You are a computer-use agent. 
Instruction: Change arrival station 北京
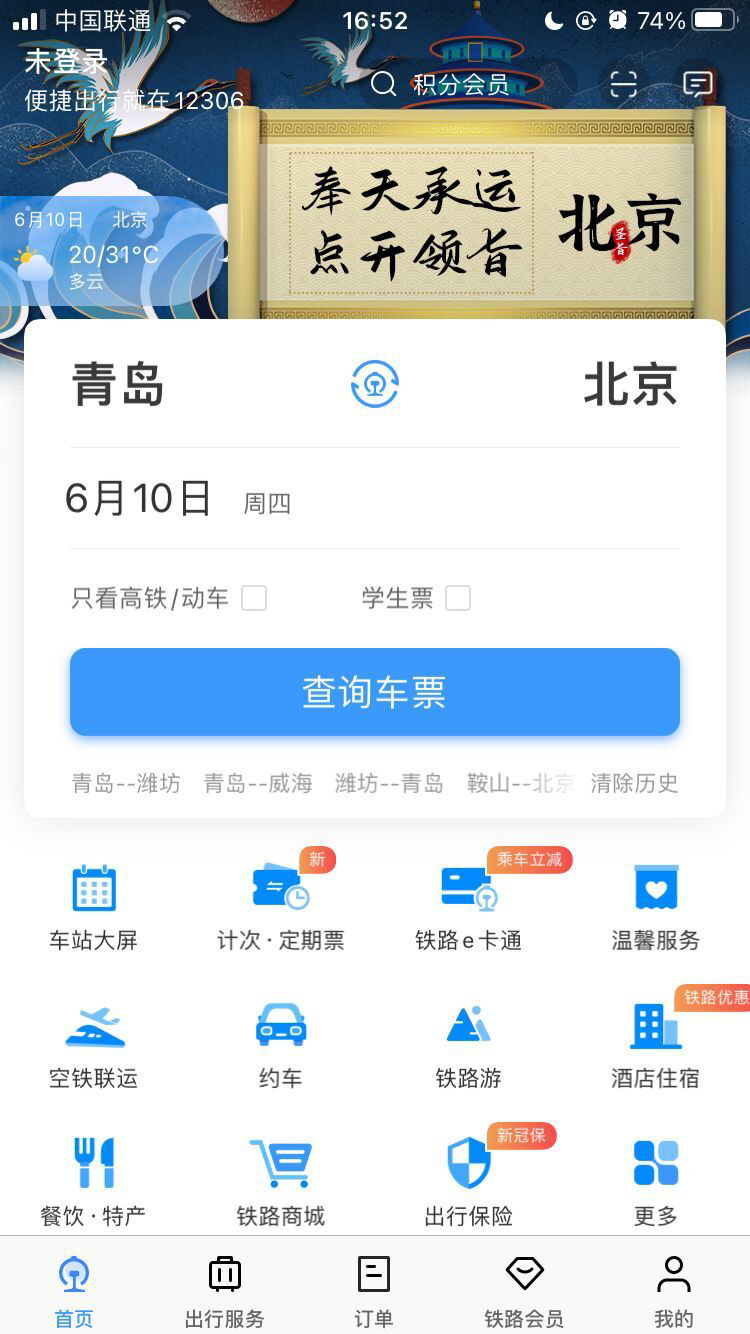630,385
